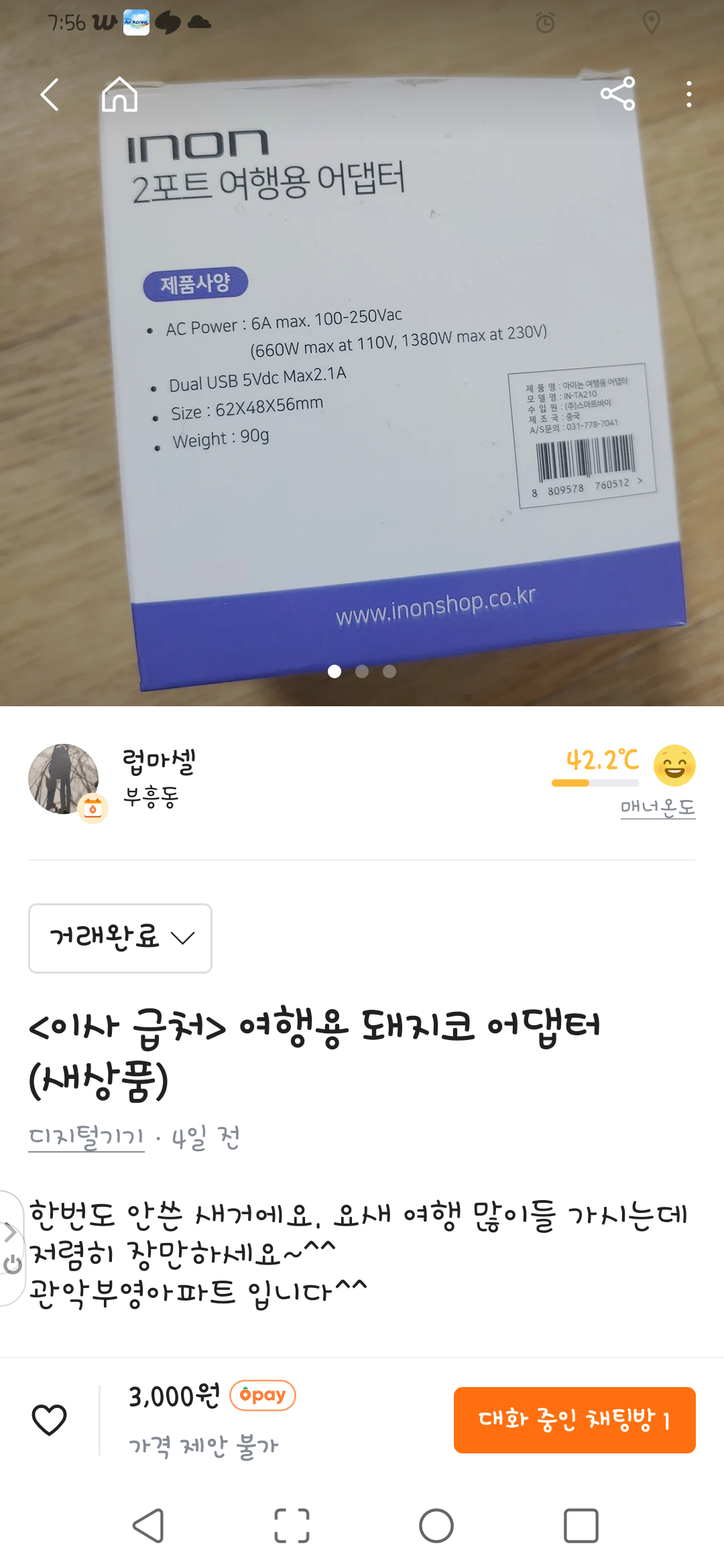
Task: Expand the side panel arrow handle
Action: coord(10,1232)
